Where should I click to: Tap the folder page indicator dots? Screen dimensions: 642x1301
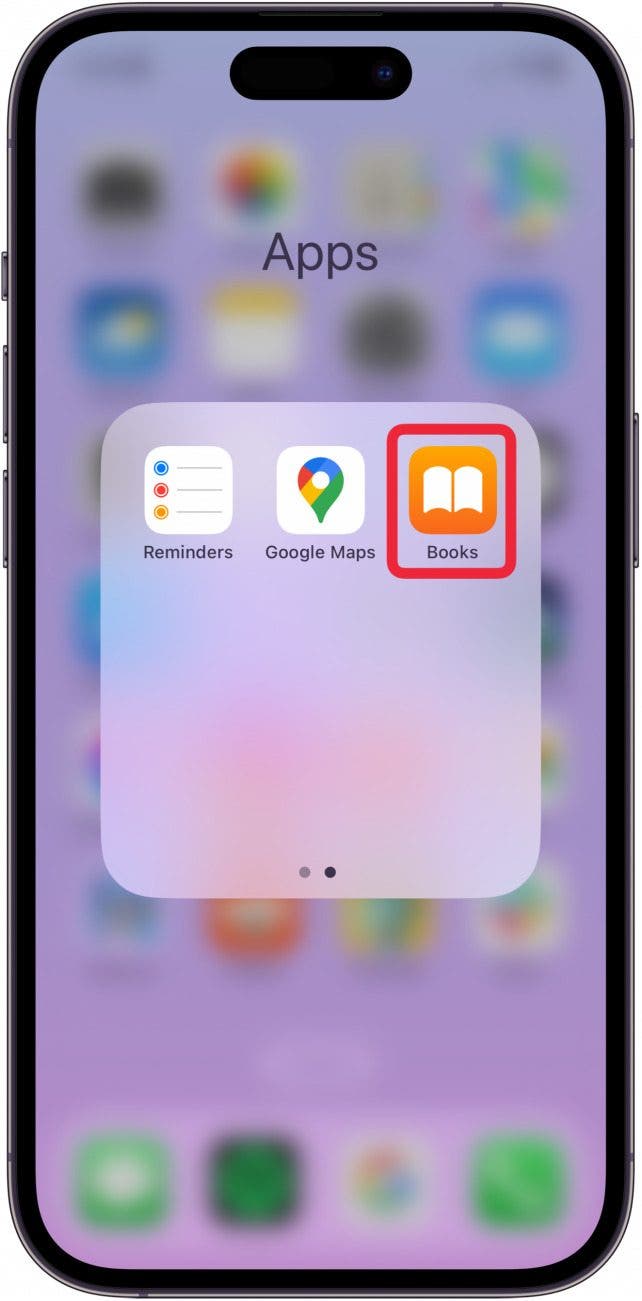click(318, 872)
